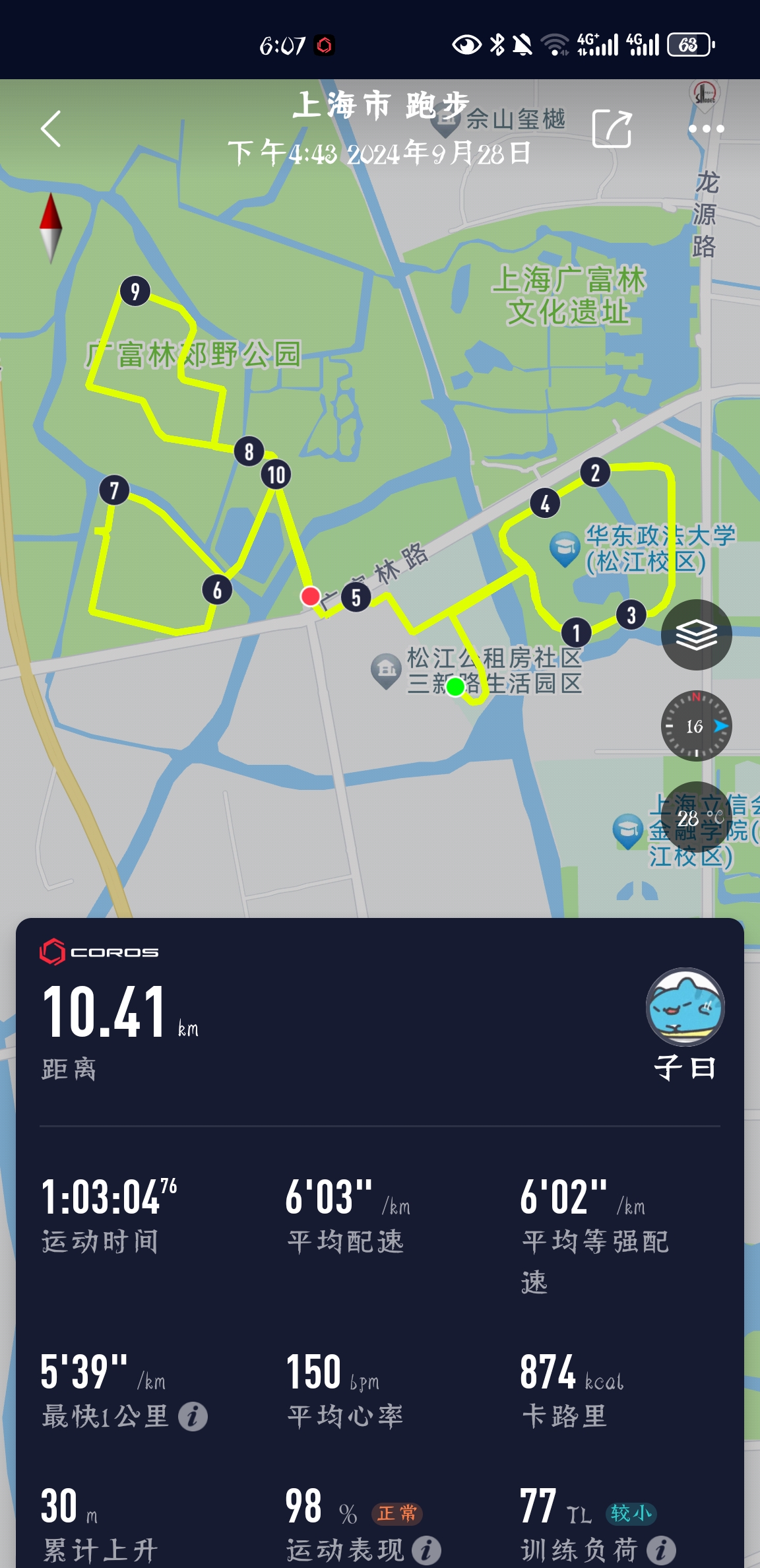The width and height of the screenshot is (760, 1568).
Task: Tap the 28°C temperature button
Action: pyautogui.click(x=696, y=818)
